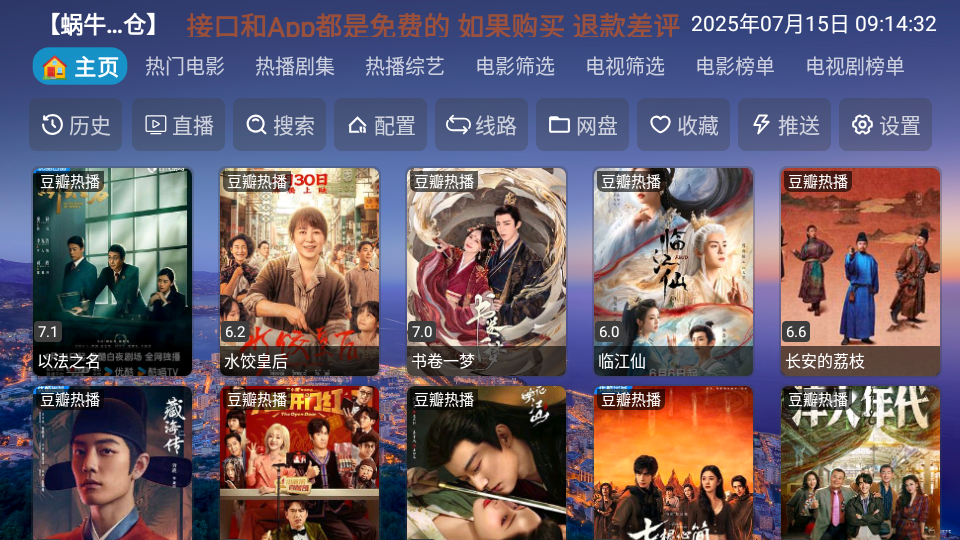Open the 以法之名 poster card
The width and height of the screenshot is (960, 540).
tap(112, 270)
